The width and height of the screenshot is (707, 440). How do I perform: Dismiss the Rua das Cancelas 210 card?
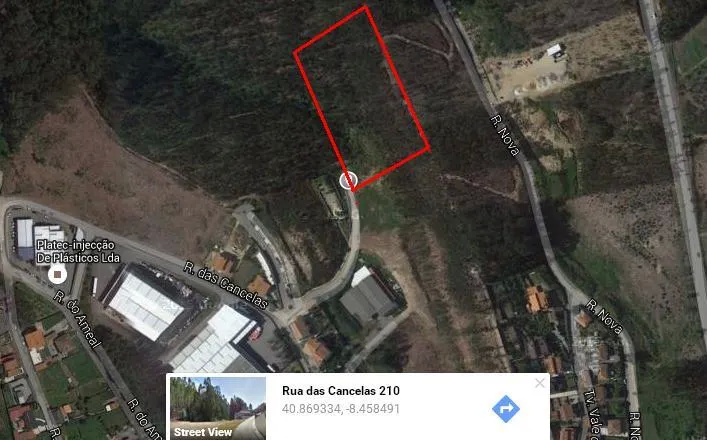coord(540,383)
